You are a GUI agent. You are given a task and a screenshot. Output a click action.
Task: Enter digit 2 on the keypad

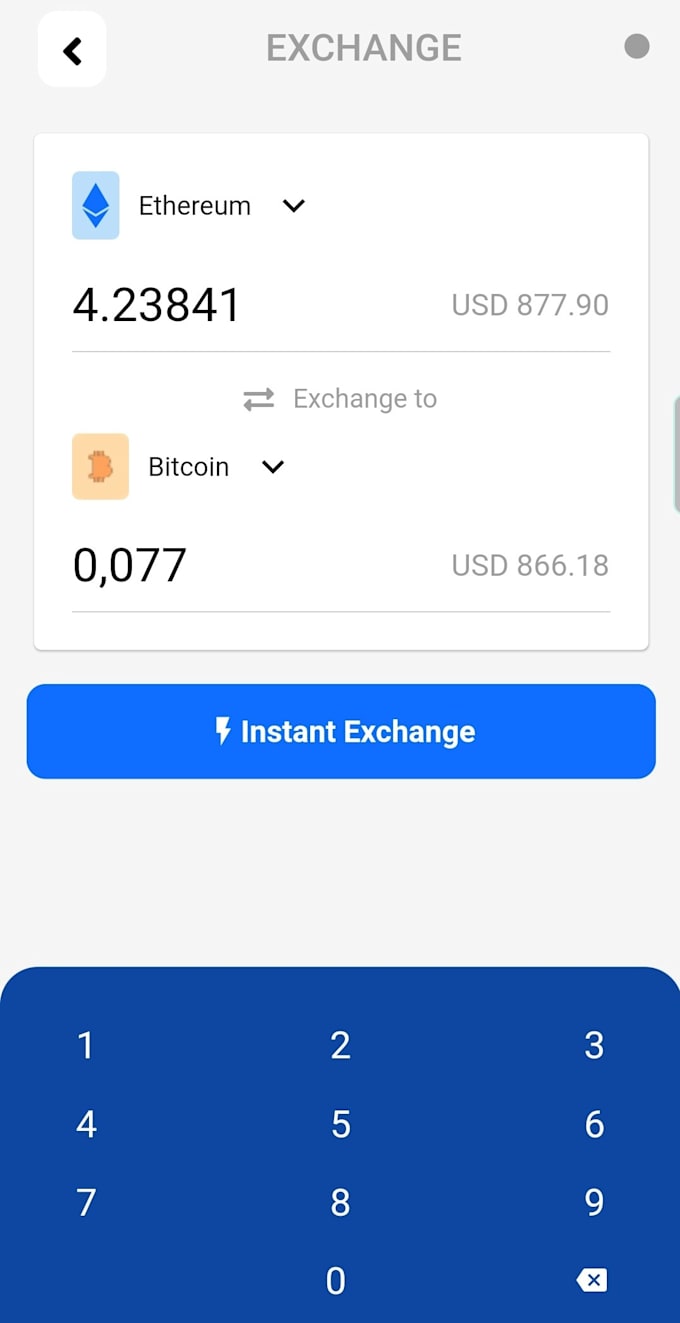(x=340, y=1045)
